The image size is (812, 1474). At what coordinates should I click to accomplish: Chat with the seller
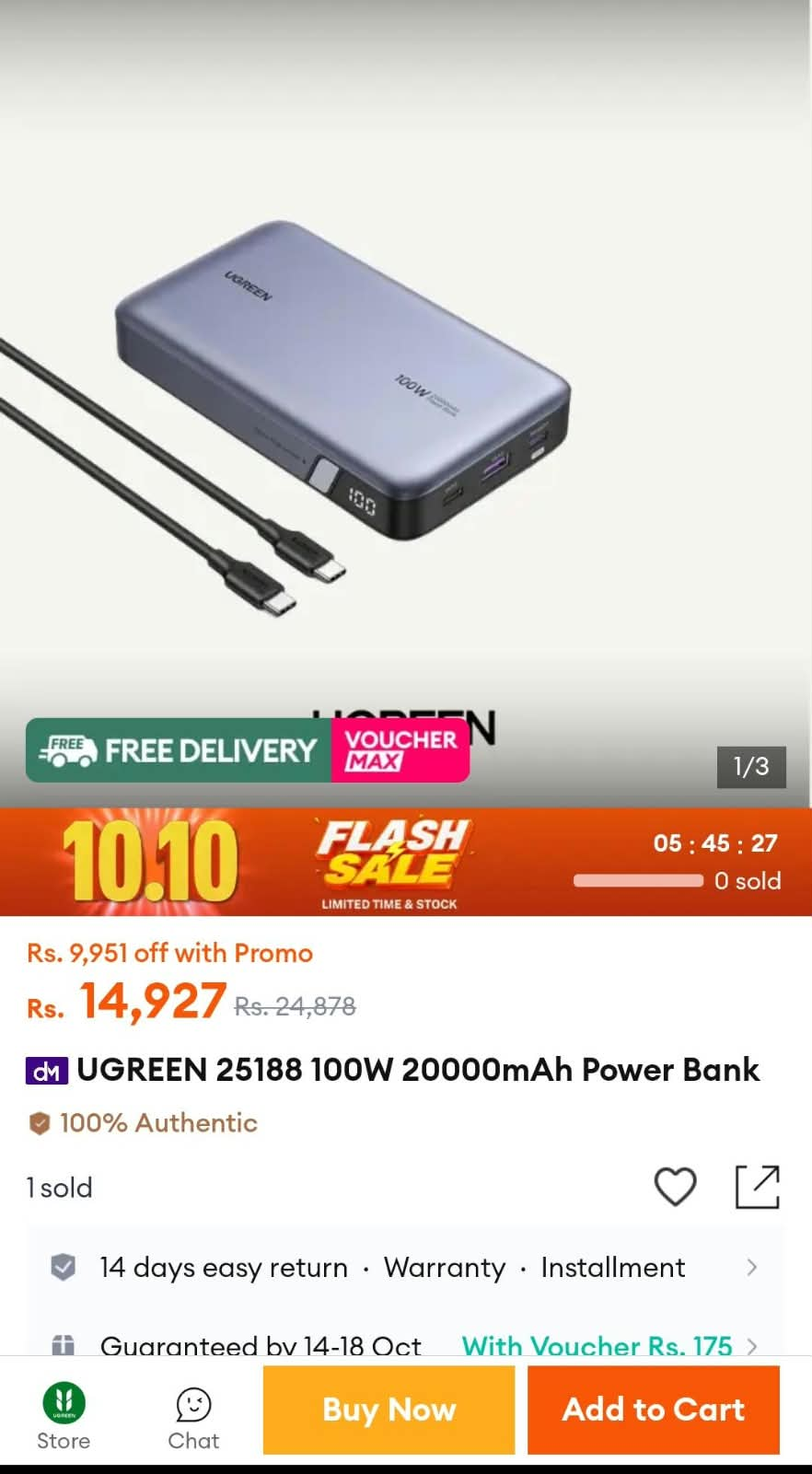(x=193, y=1418)
